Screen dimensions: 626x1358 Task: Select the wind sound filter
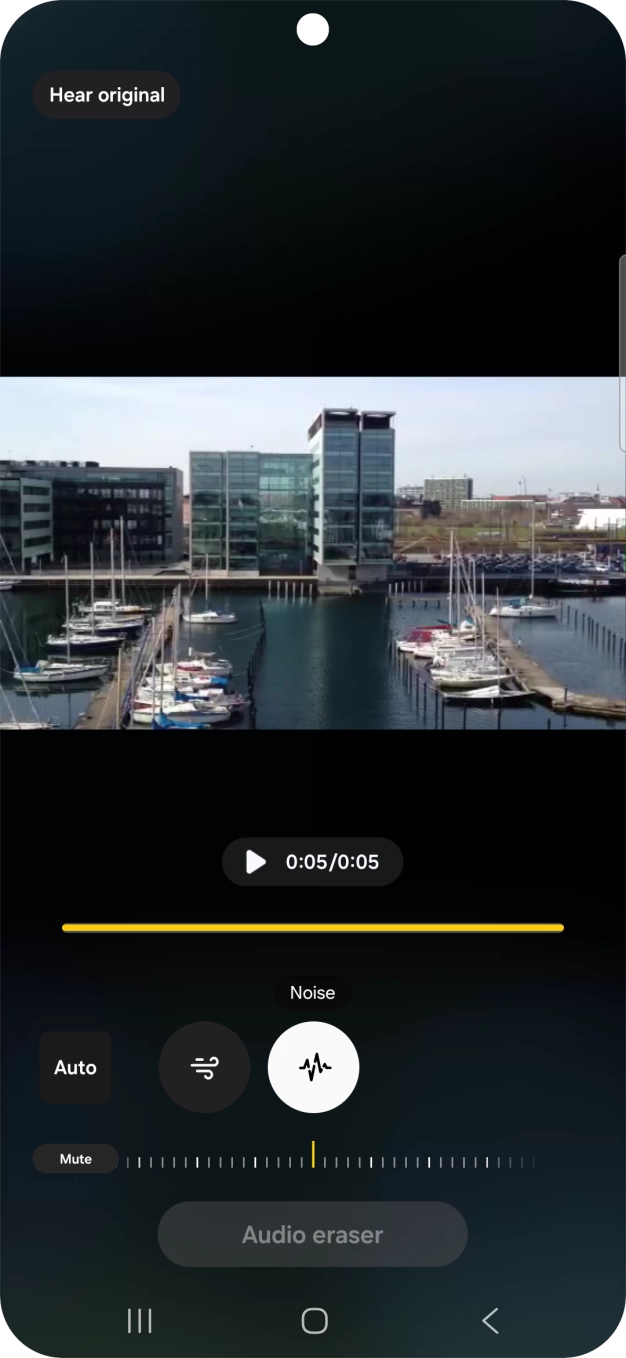pyautogui.click(x=204, y=1067)
